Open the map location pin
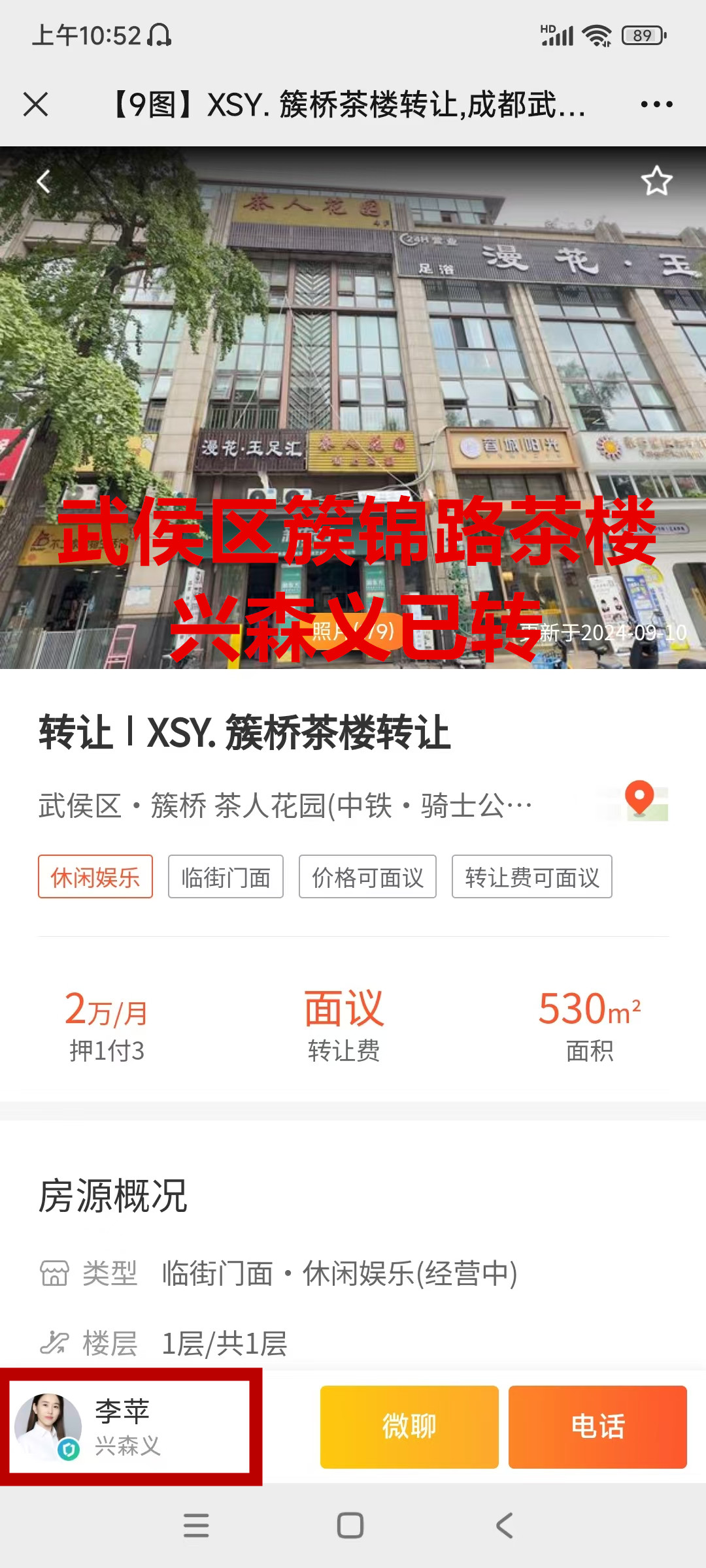This screenshot has width=706, height=1568. point(640,800)
